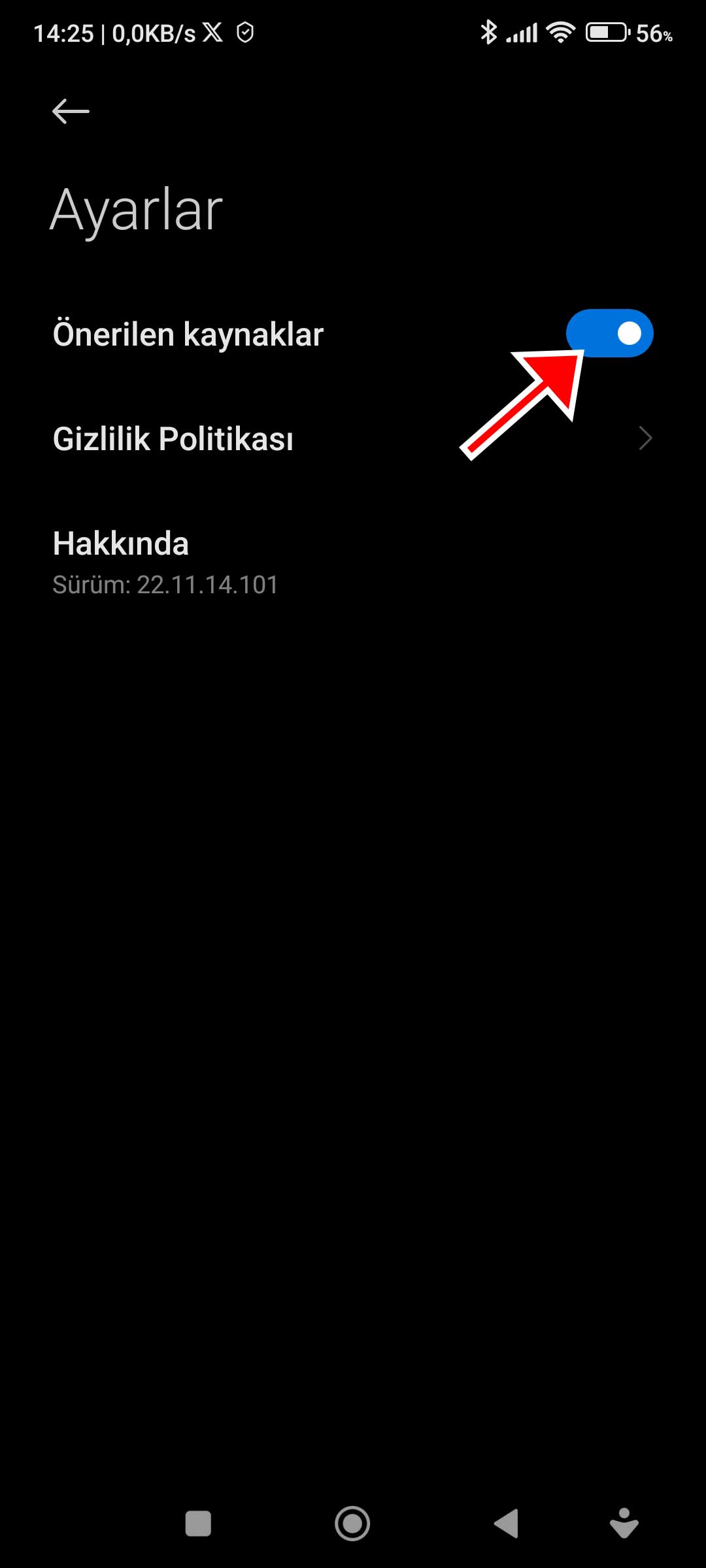This screenshot has width=706, height=1568.
Task: Go back using the top arrow
Action: [x=71, y=111]
